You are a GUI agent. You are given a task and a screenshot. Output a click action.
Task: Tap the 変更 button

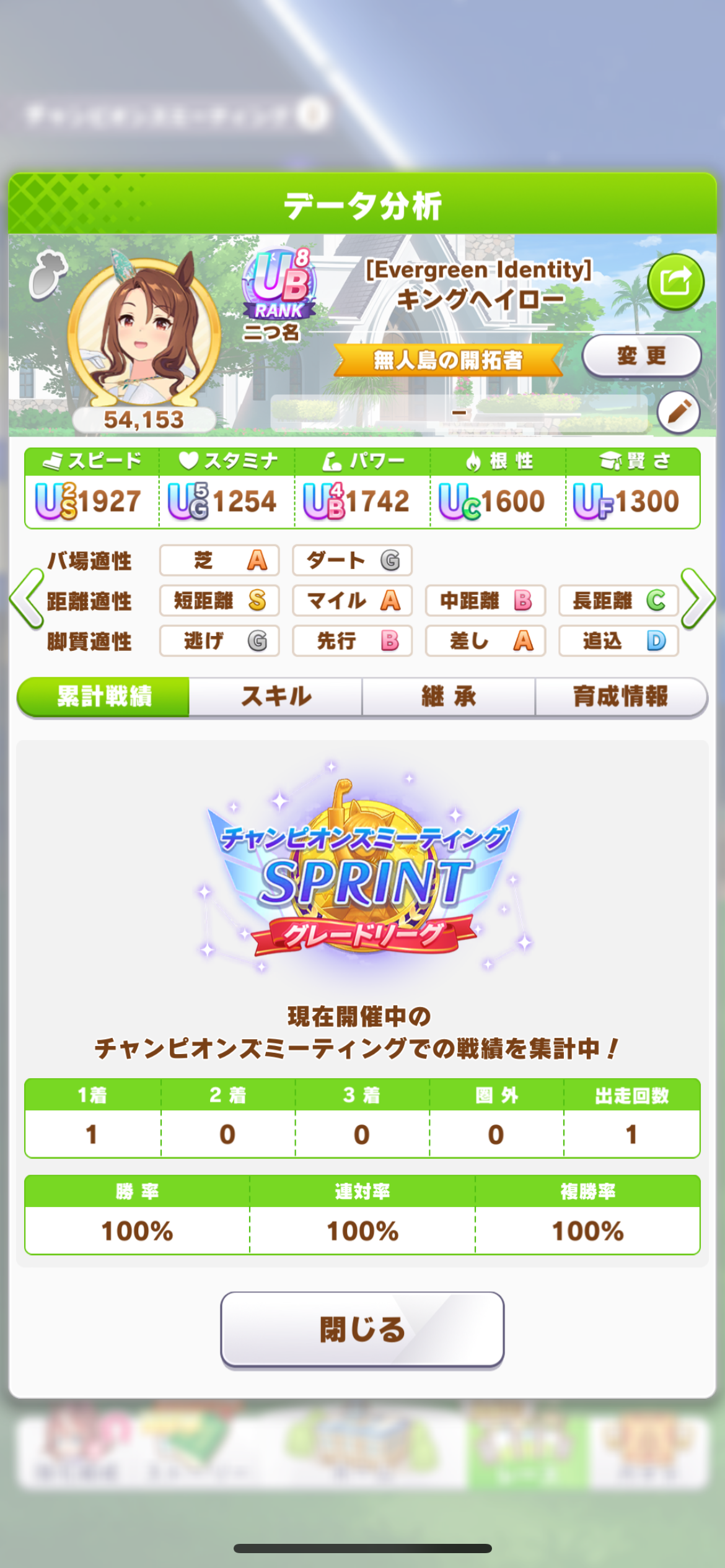[x=641, y=356]
